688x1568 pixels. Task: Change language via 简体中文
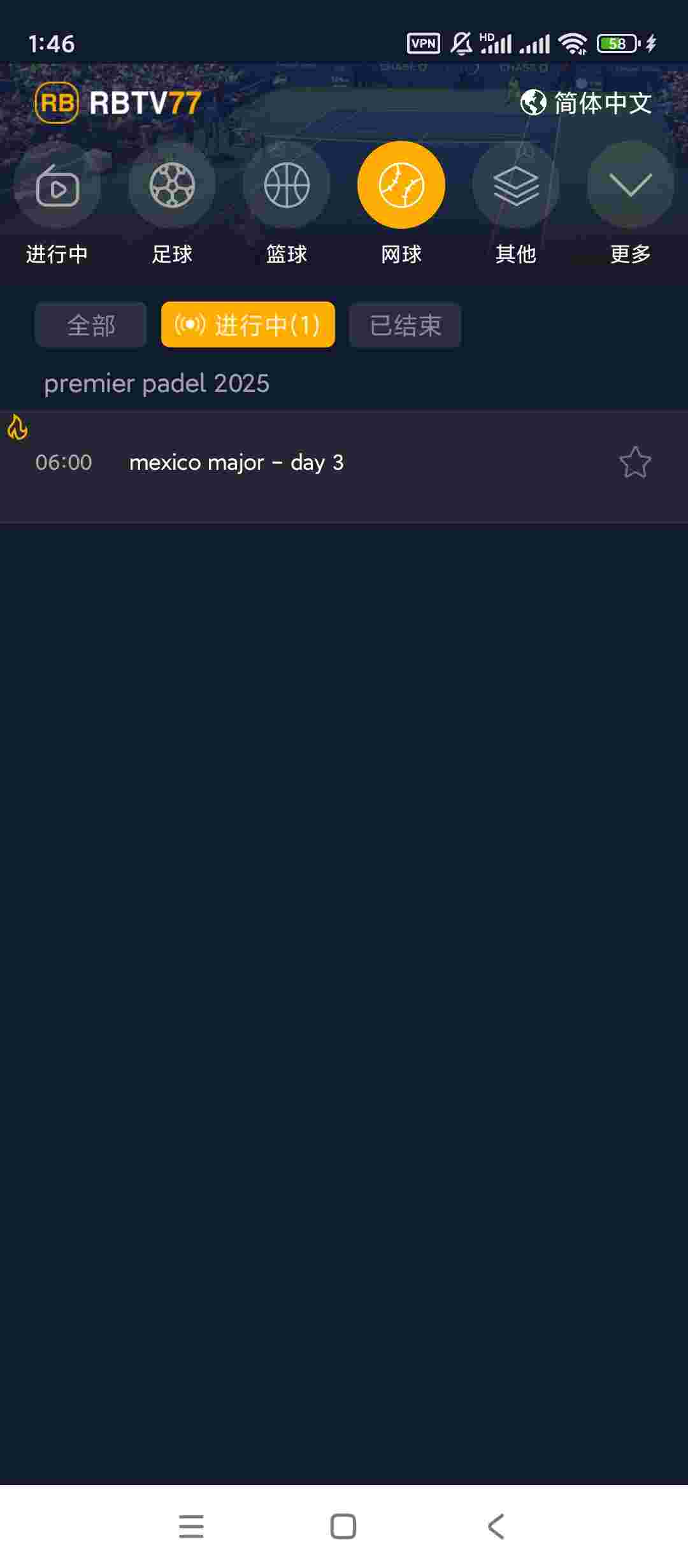[586, 103]
